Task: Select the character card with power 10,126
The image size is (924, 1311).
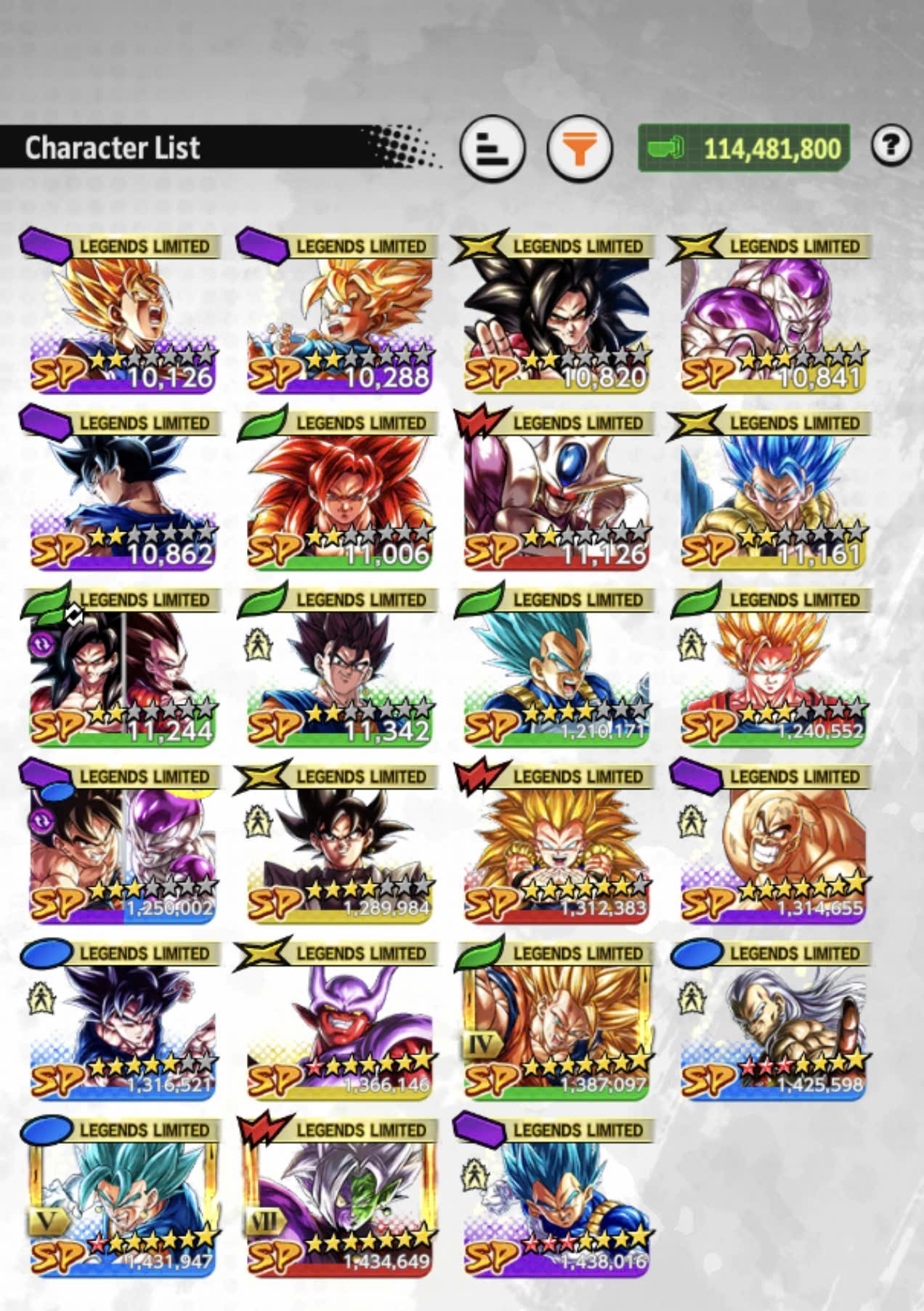Action: [121, 311]
